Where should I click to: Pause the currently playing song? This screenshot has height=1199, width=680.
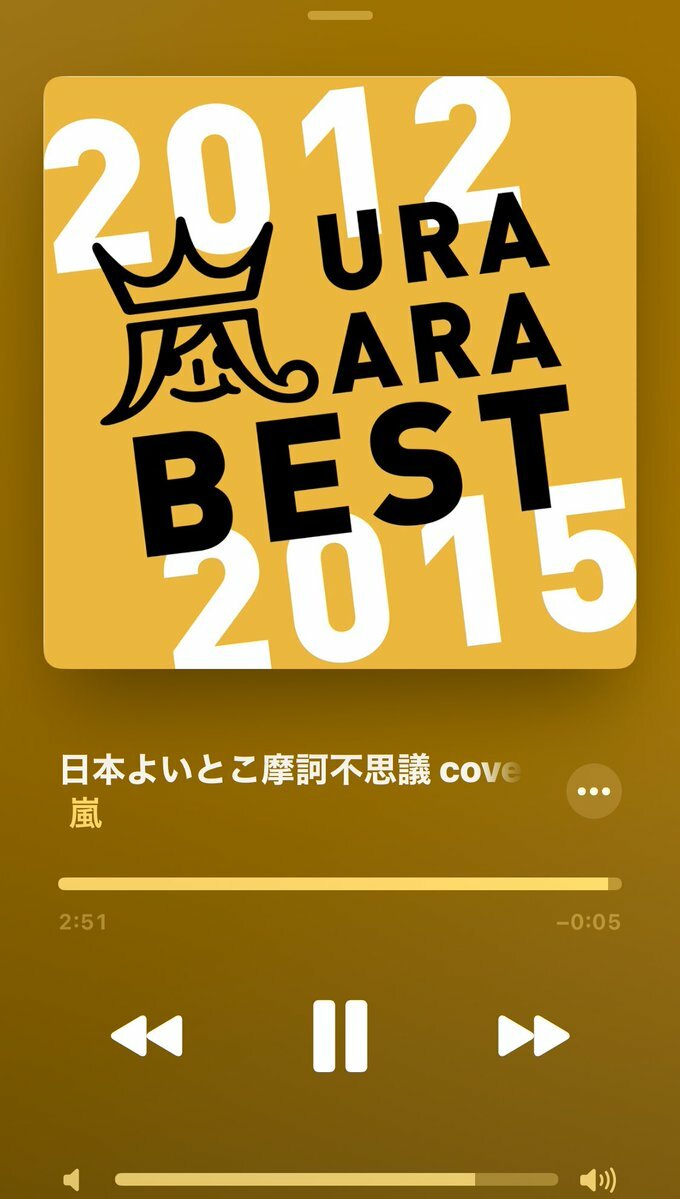(340, 1035)
